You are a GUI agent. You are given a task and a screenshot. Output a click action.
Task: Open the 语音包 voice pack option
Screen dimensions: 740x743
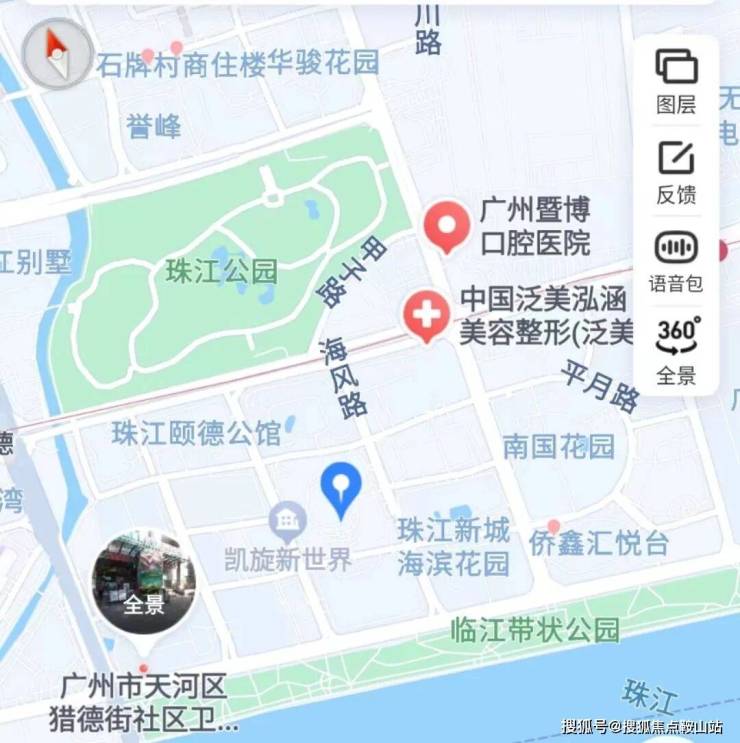(x=676, y=262)
